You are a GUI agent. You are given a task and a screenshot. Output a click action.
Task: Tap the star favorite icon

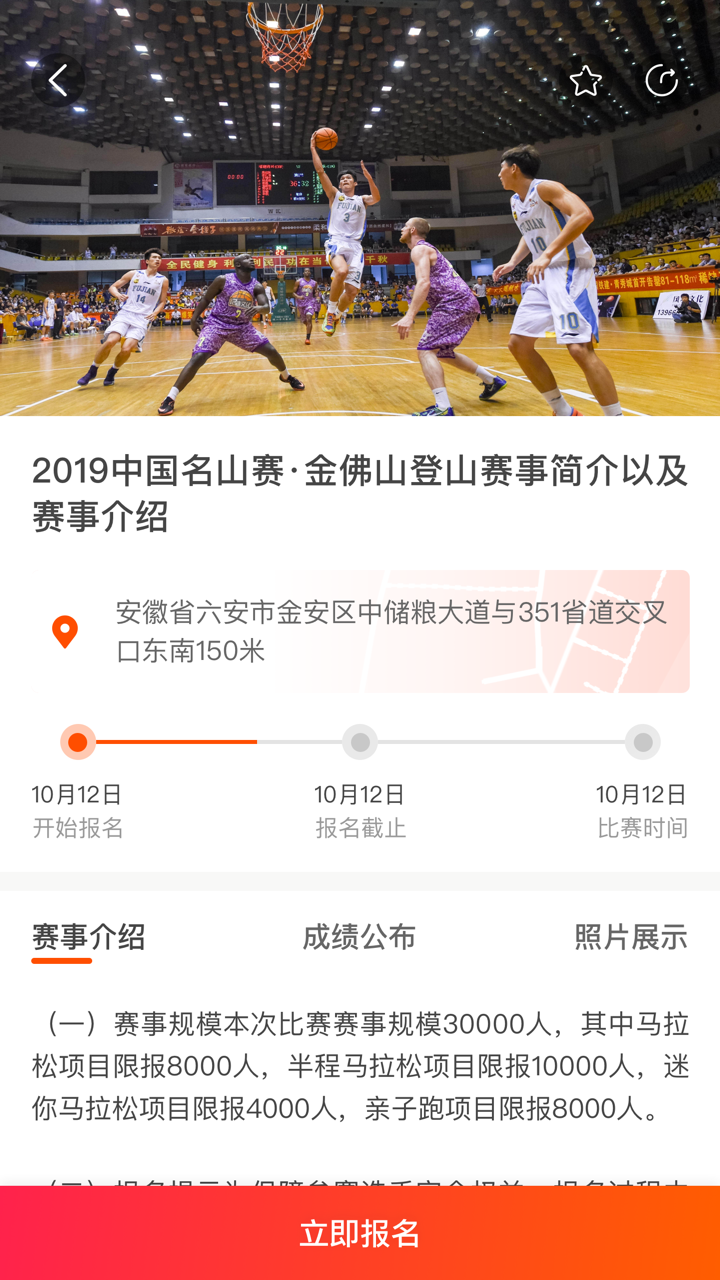point(586,80)
